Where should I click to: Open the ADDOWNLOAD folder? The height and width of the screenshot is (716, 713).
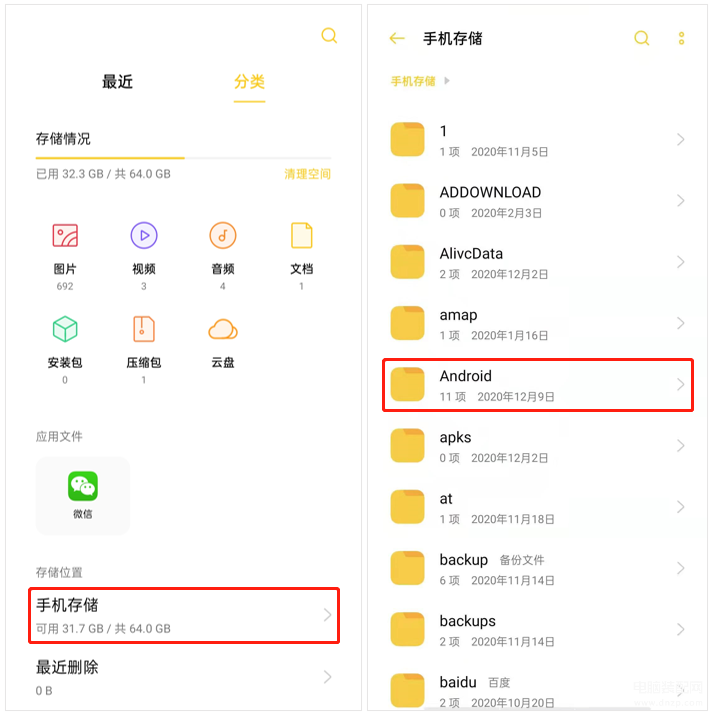[538, 201]
